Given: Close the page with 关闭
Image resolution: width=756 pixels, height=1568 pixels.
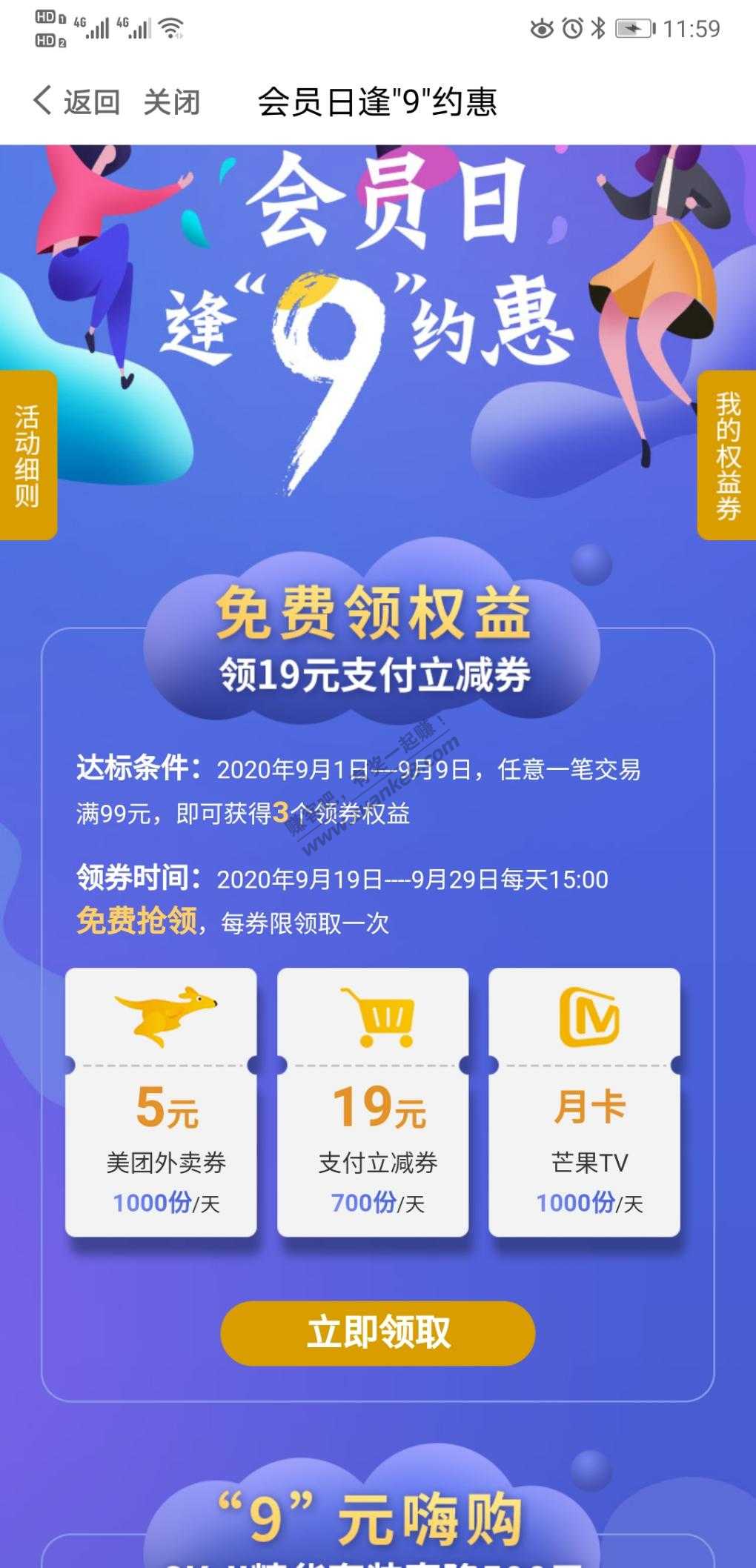Looking at the screenshot, I should 172,102.
